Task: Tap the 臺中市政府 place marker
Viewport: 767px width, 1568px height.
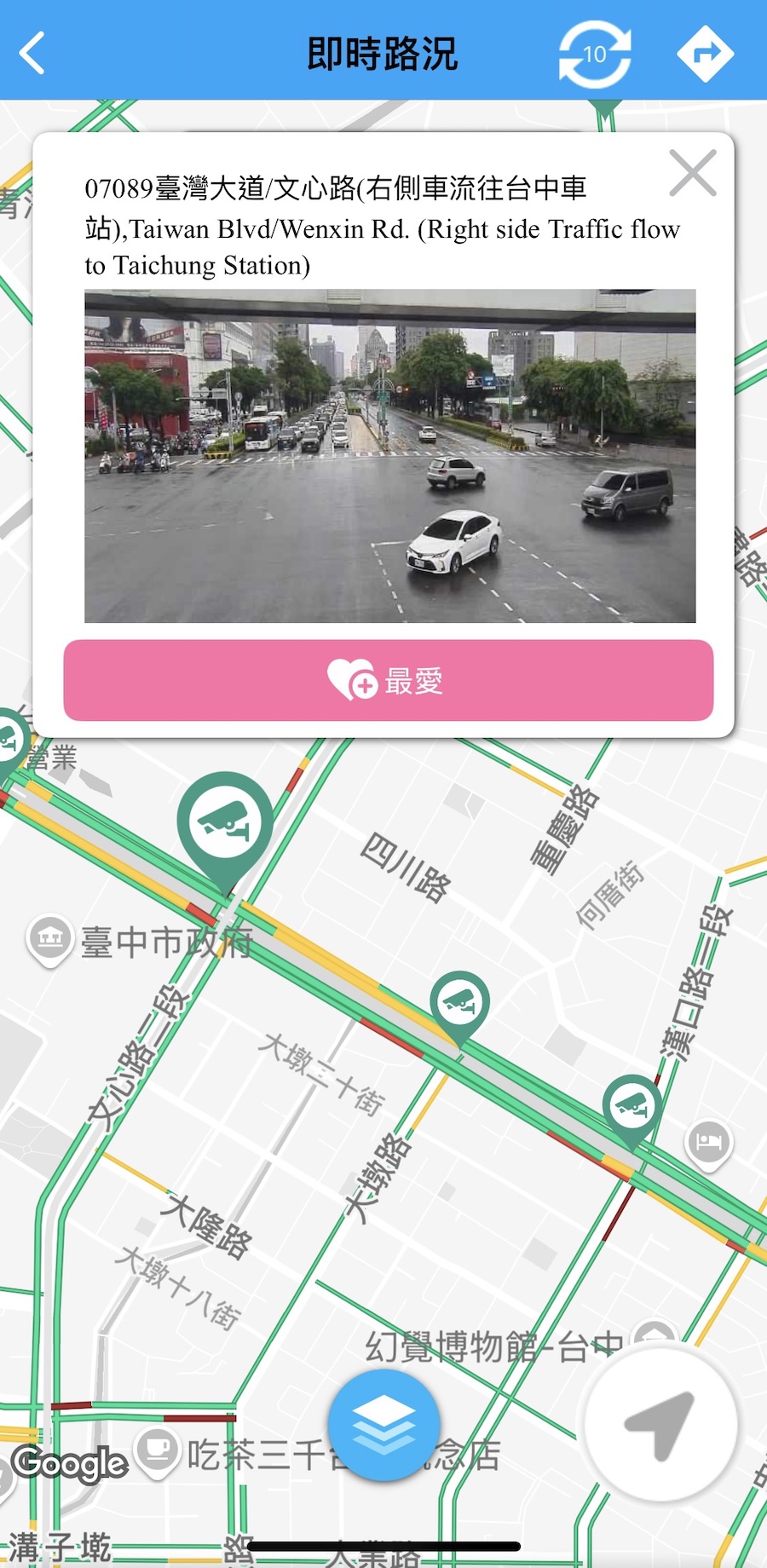Action: tap(50, 938)
